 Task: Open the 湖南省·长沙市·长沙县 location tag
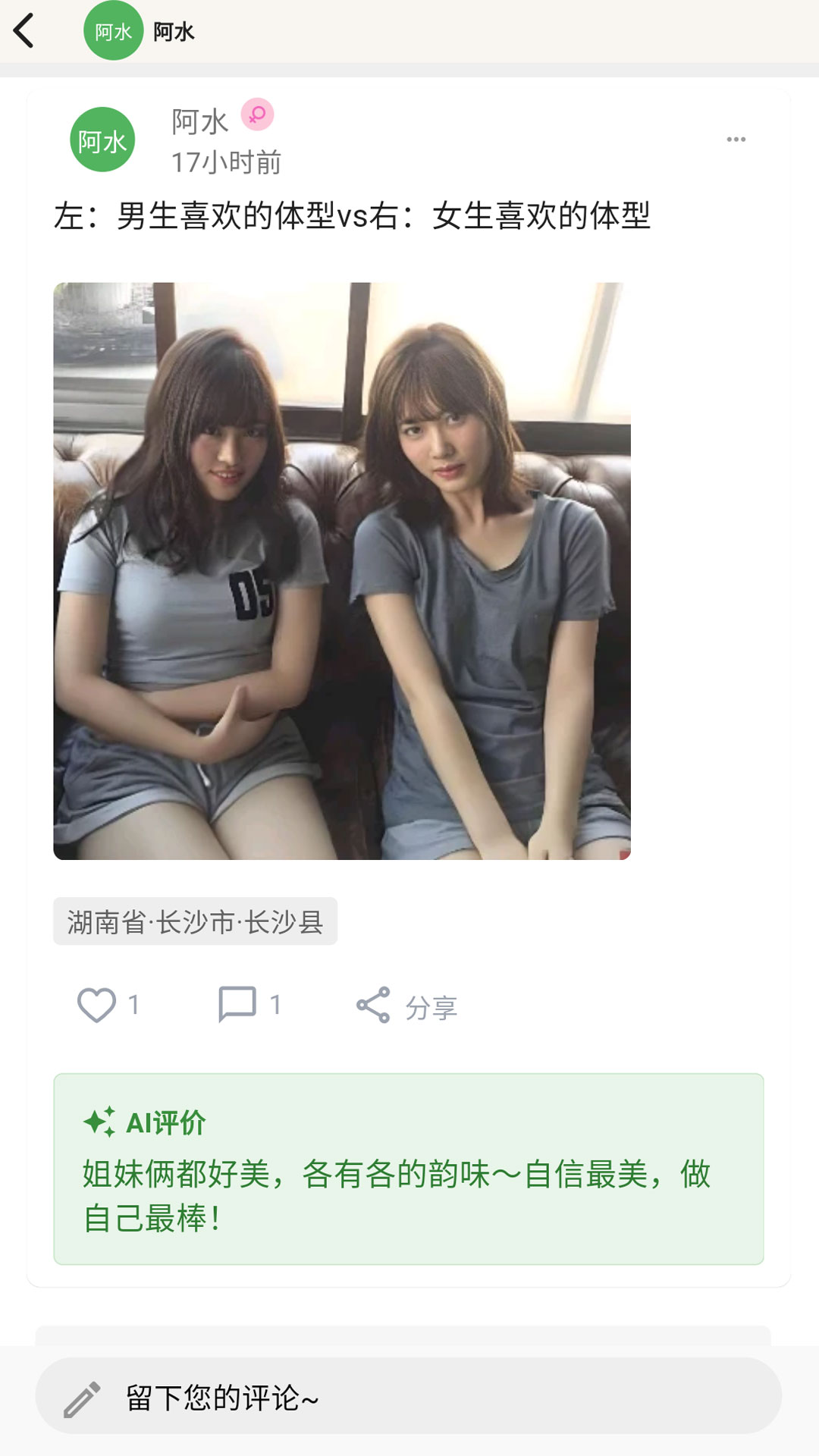[195, 921]
